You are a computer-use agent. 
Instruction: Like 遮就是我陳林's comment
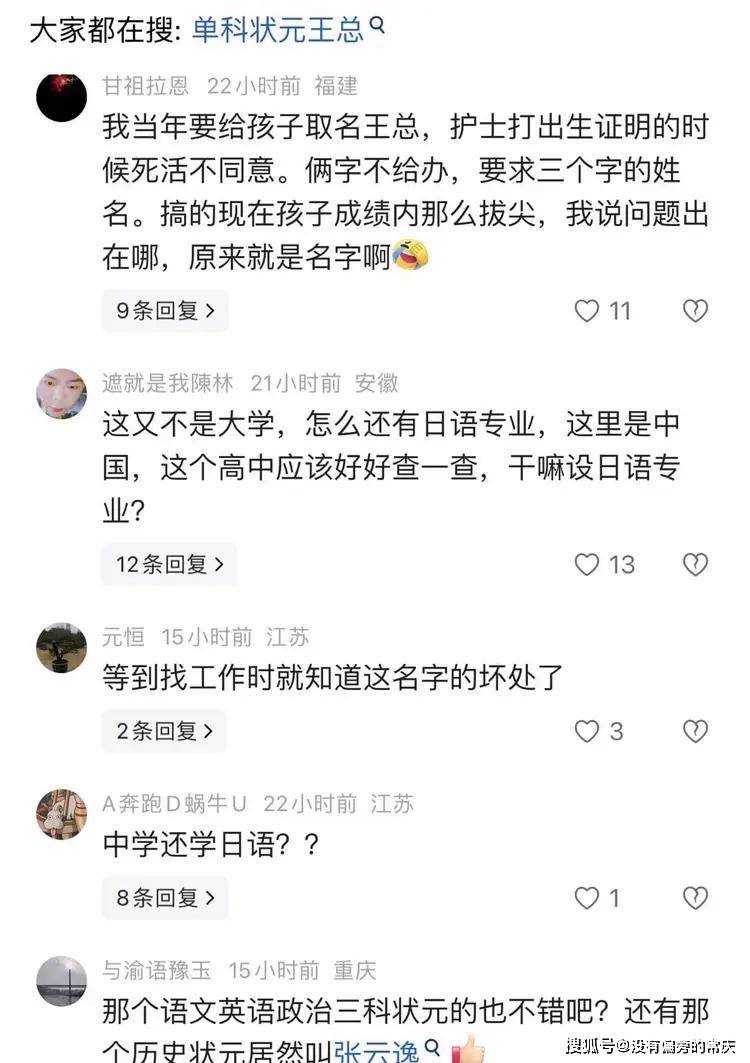(587, 564)
